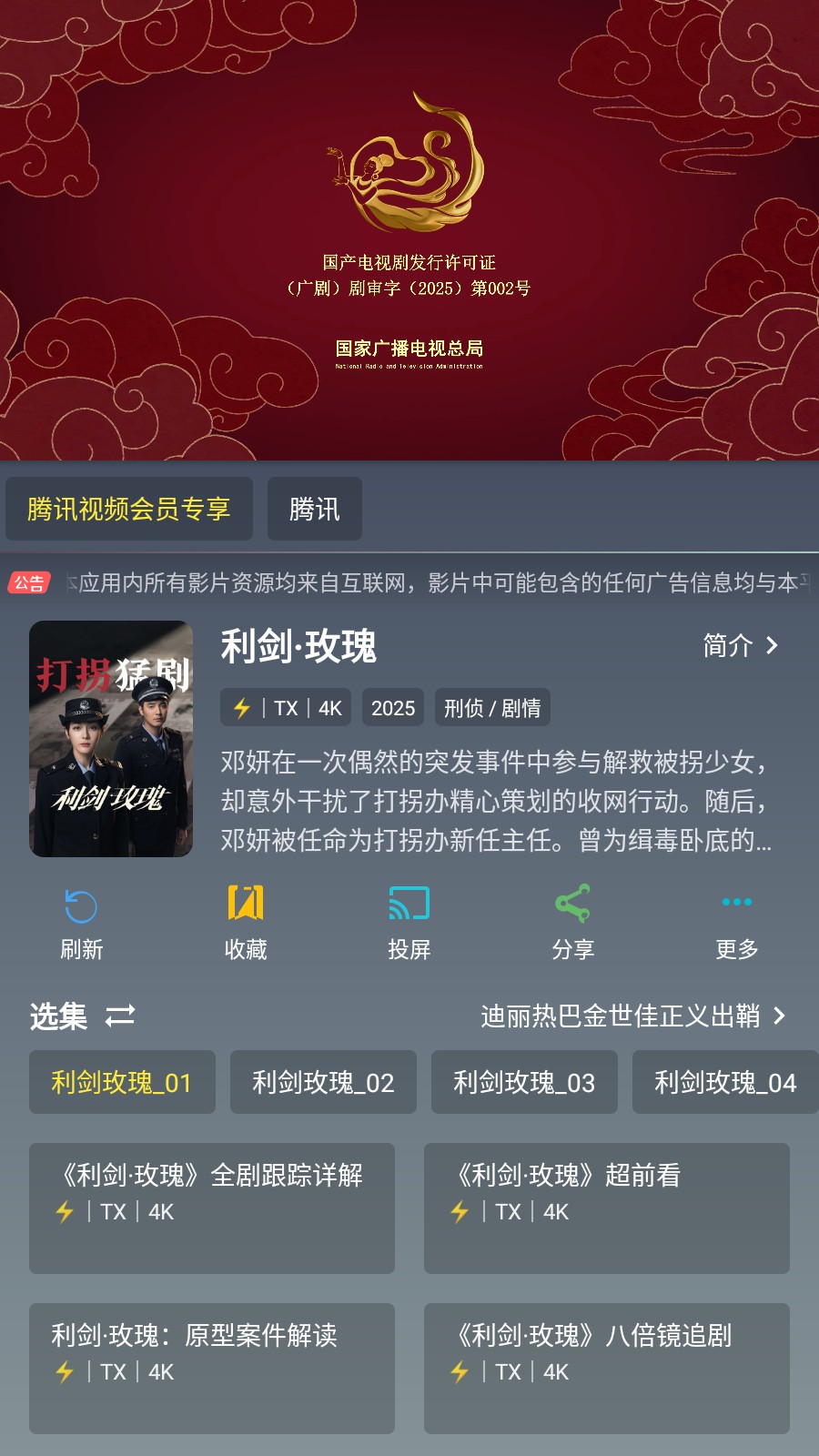This screenshot has height=1456, width=819.
Task: Open 迪丽热巴金世佳正义出鞘 link
Action: (632, 1016)
